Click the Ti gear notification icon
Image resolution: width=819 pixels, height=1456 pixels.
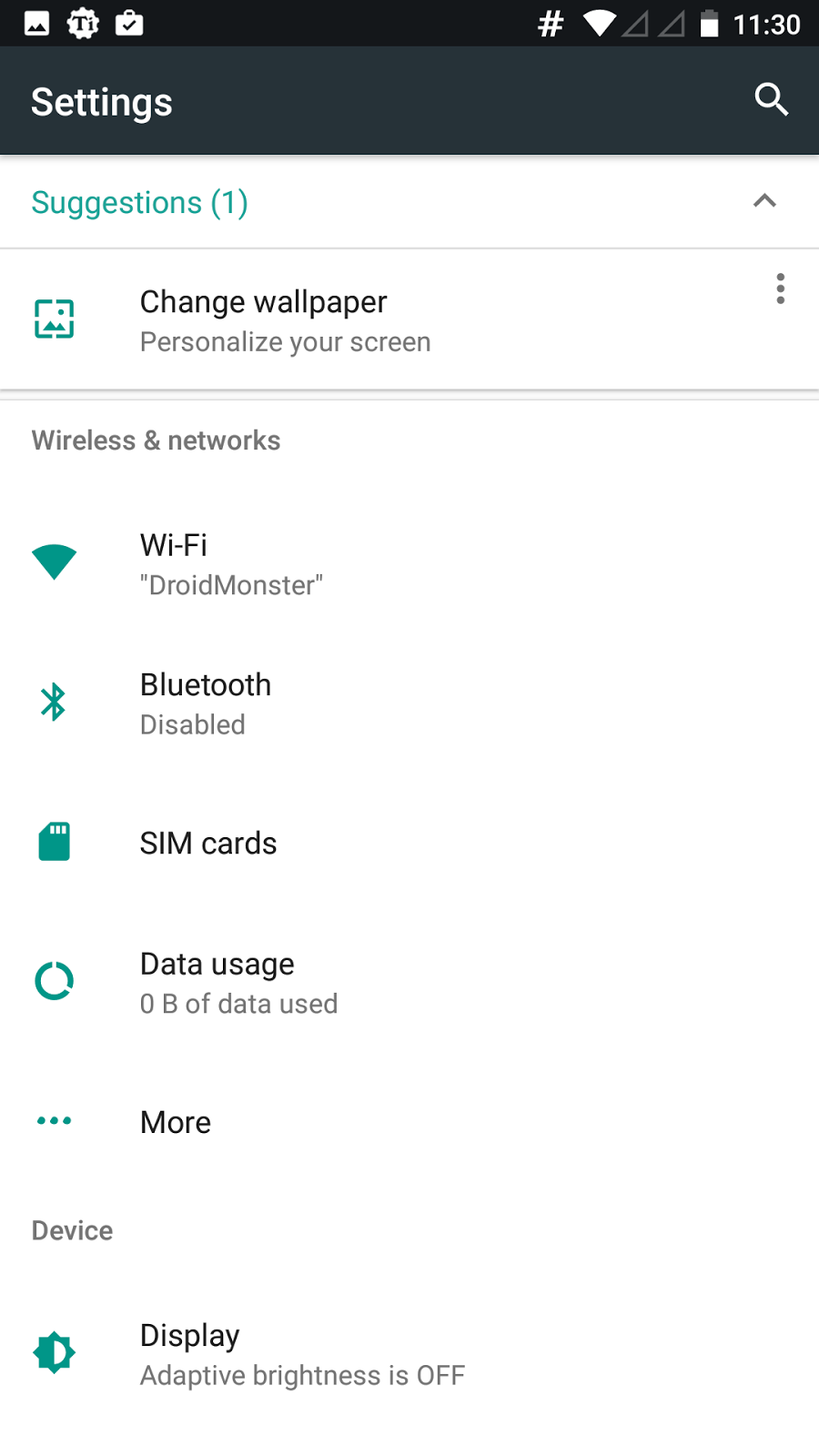click(83, 23)
